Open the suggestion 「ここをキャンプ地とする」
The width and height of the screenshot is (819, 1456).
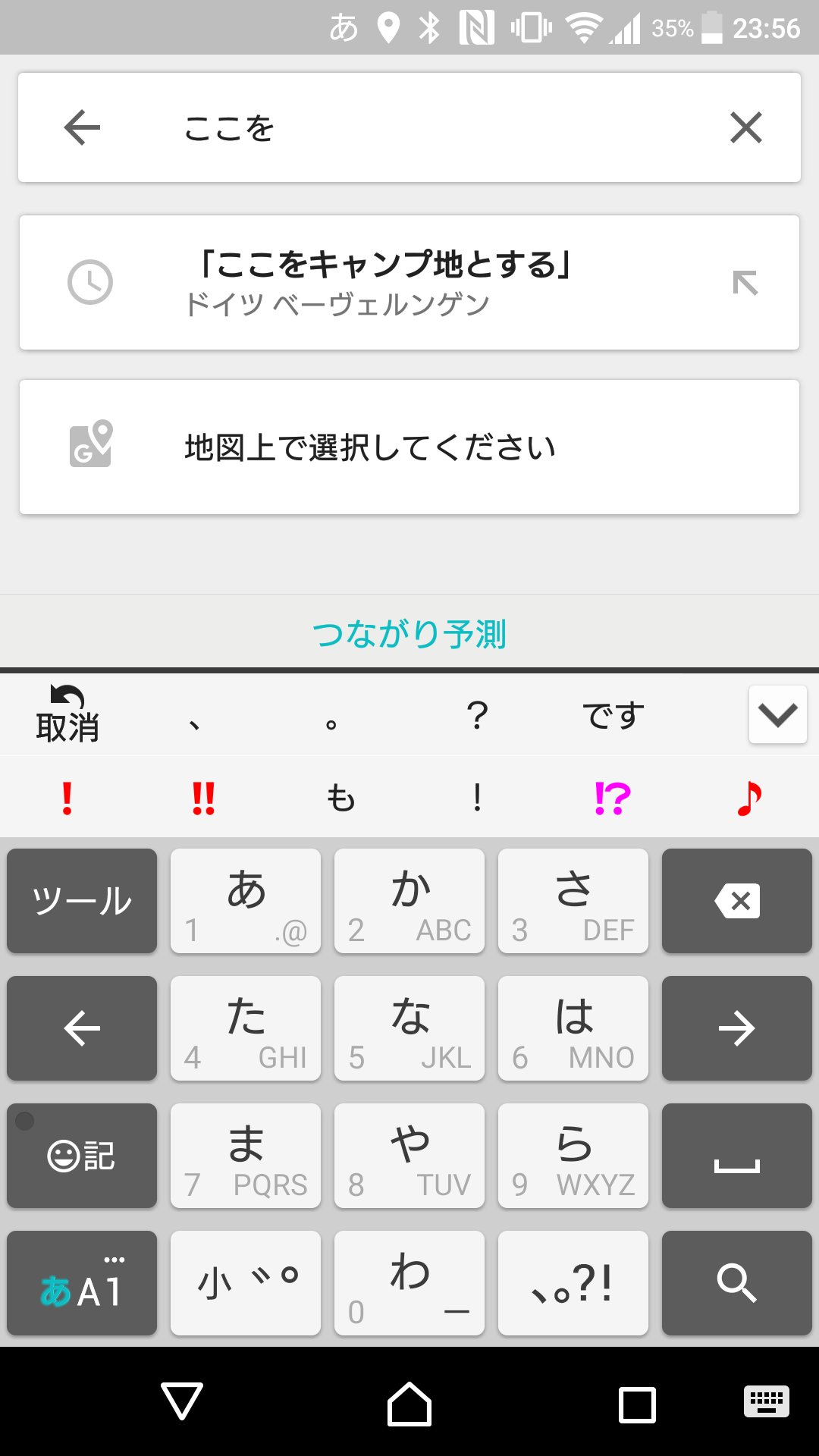(409, 282)
